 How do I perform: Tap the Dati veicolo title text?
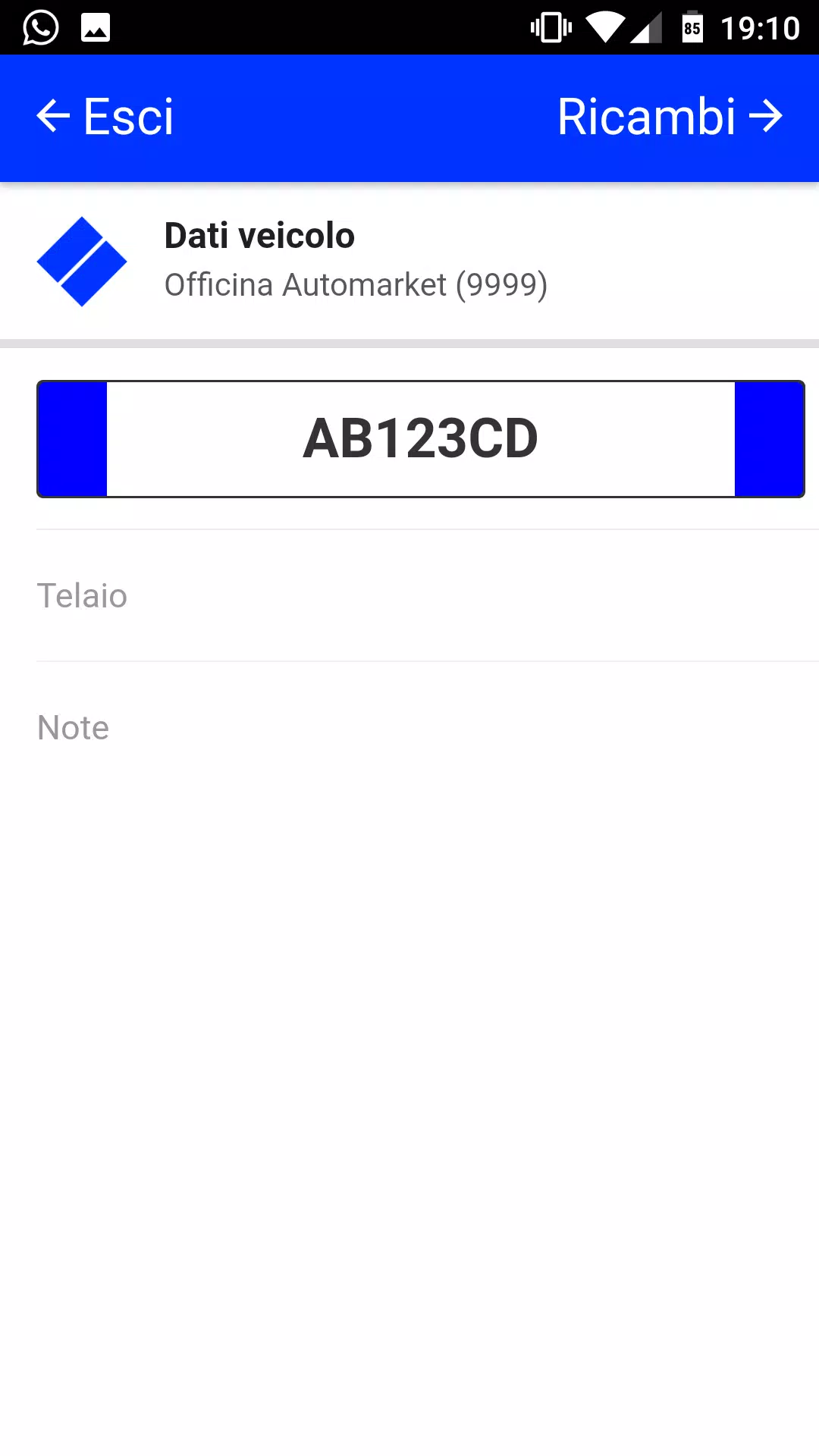pos(259,235)
